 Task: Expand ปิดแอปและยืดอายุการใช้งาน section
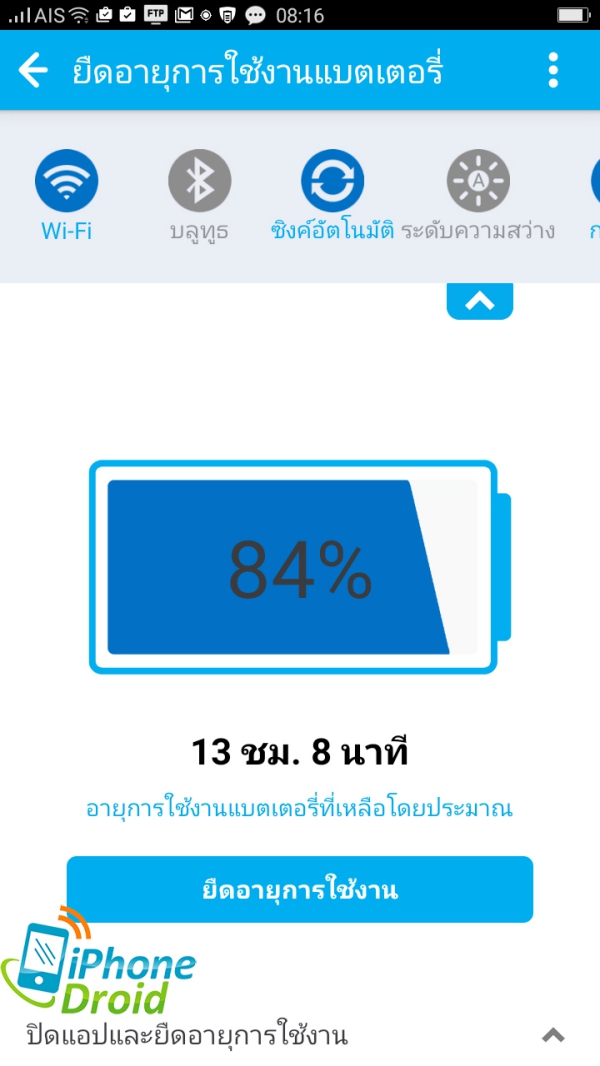(553, 1035)
